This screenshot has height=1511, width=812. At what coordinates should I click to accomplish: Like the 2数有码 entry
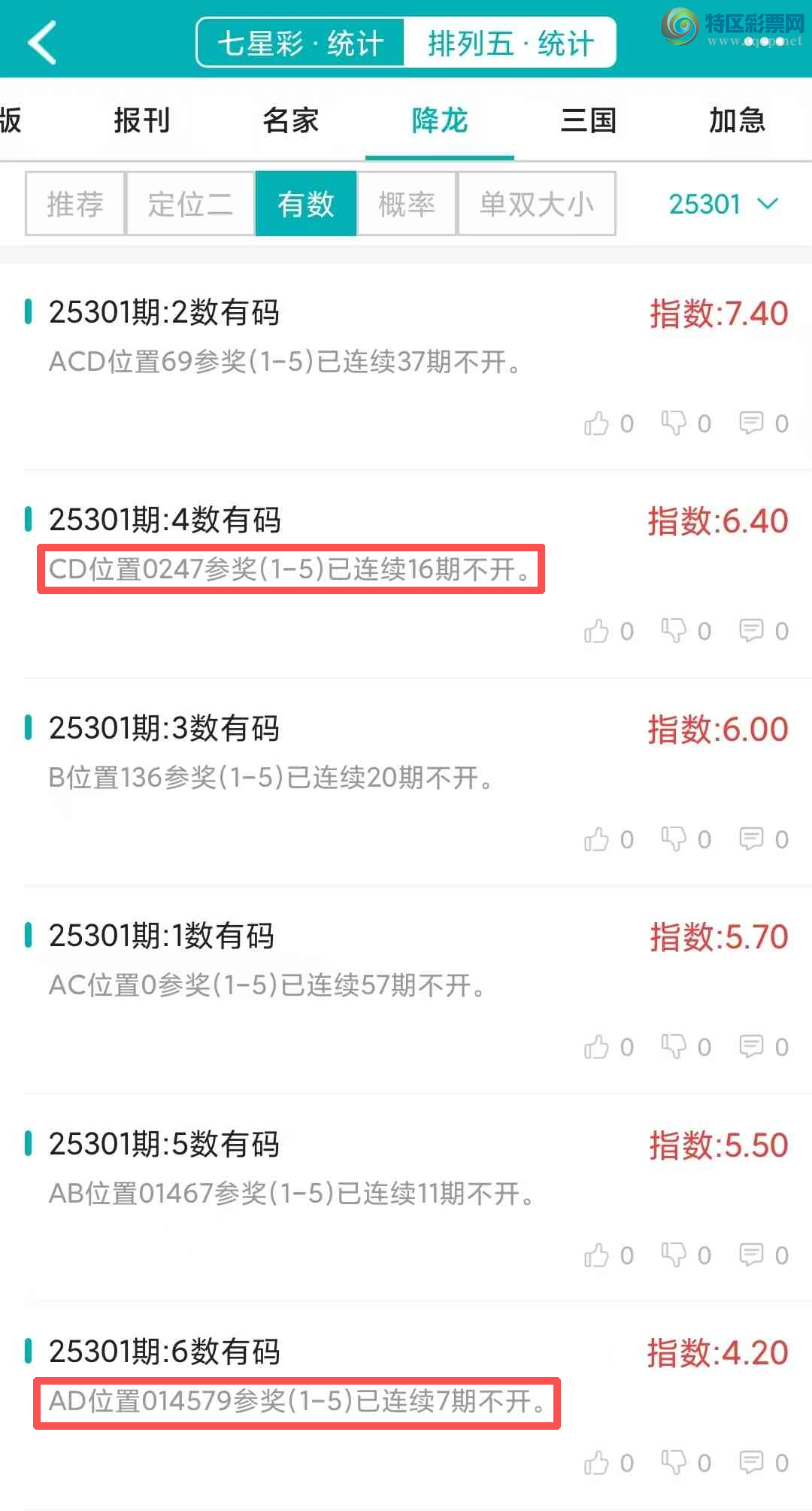(597, 423)
